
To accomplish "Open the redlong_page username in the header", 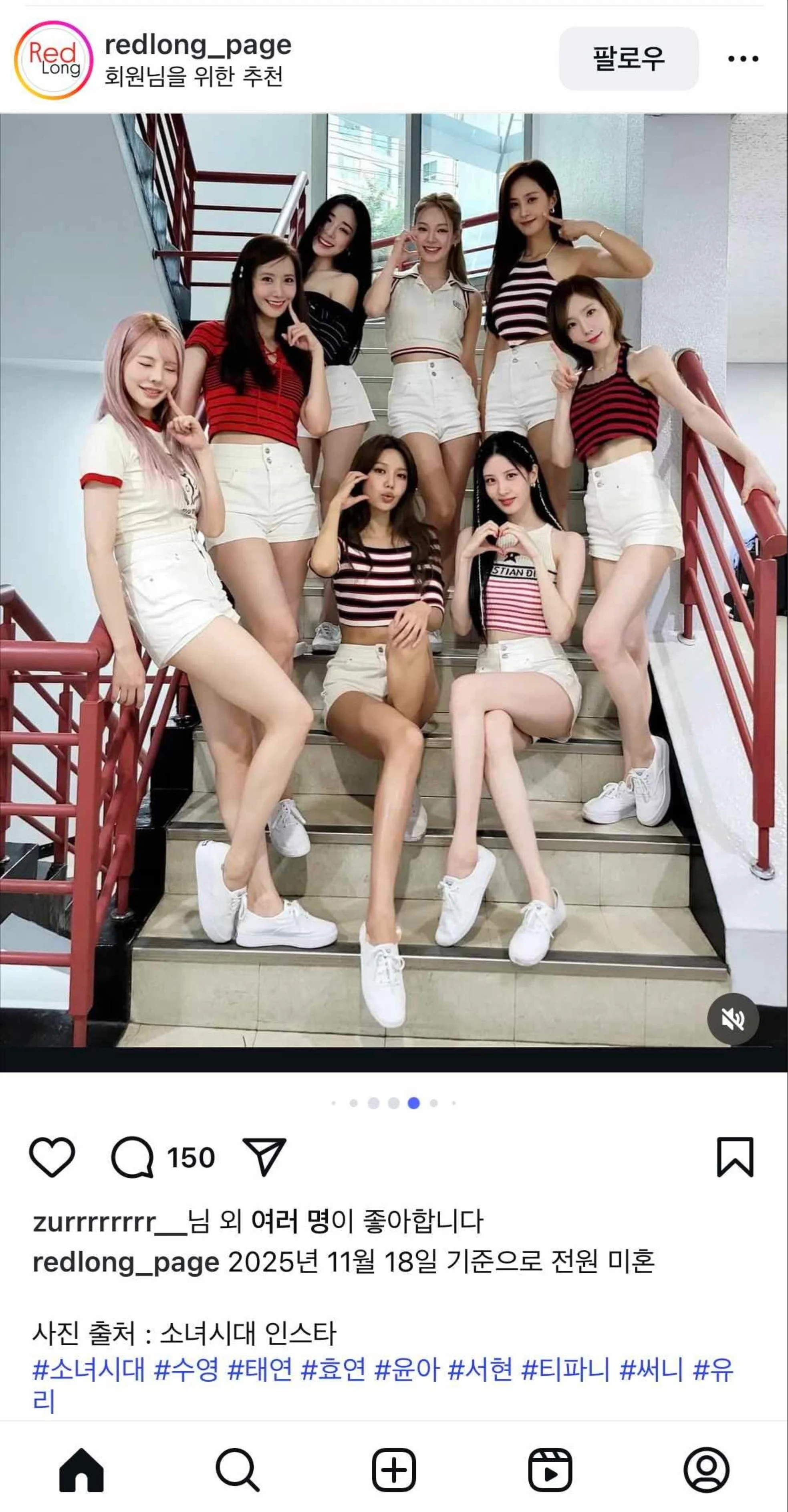I will (198, 44).
